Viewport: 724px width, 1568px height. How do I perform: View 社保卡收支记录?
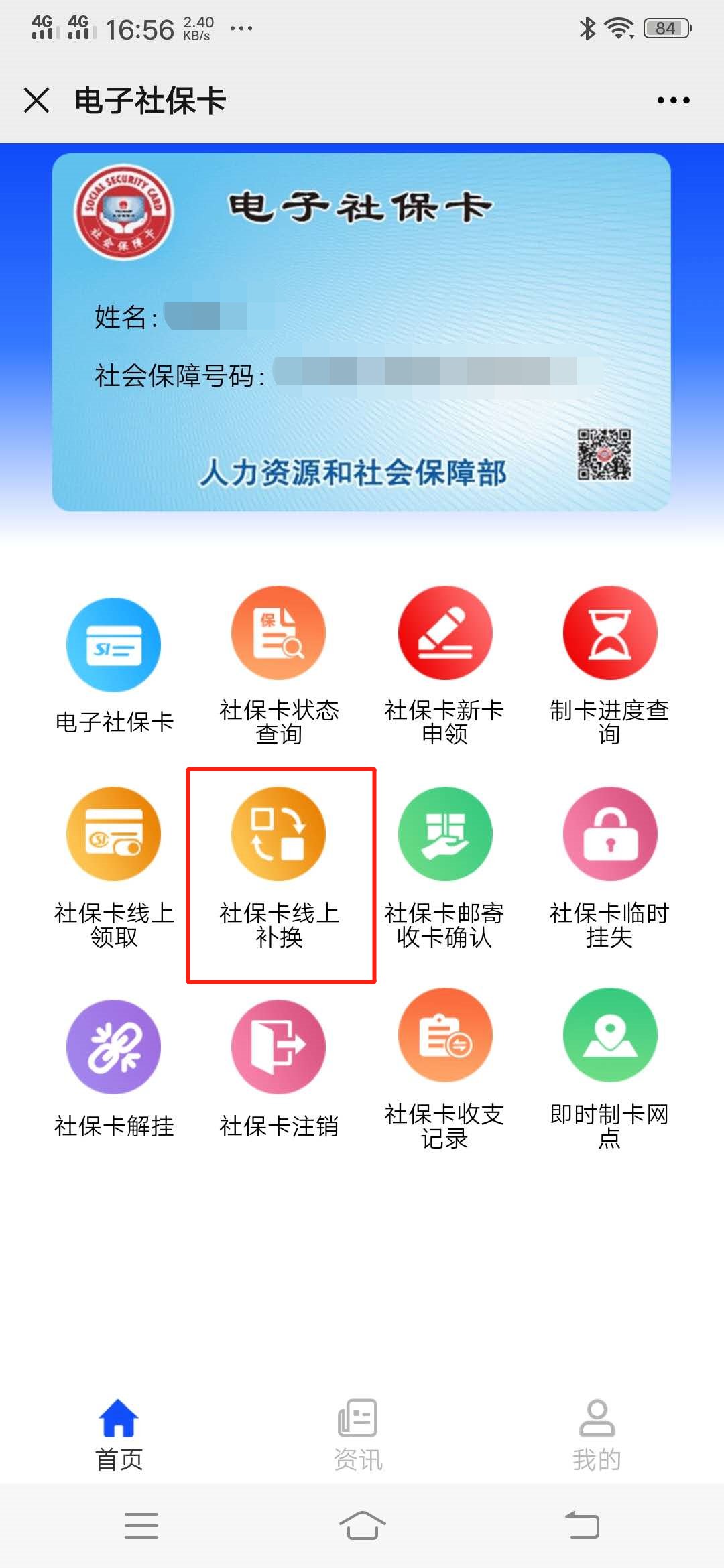[x=444, y=1035]
